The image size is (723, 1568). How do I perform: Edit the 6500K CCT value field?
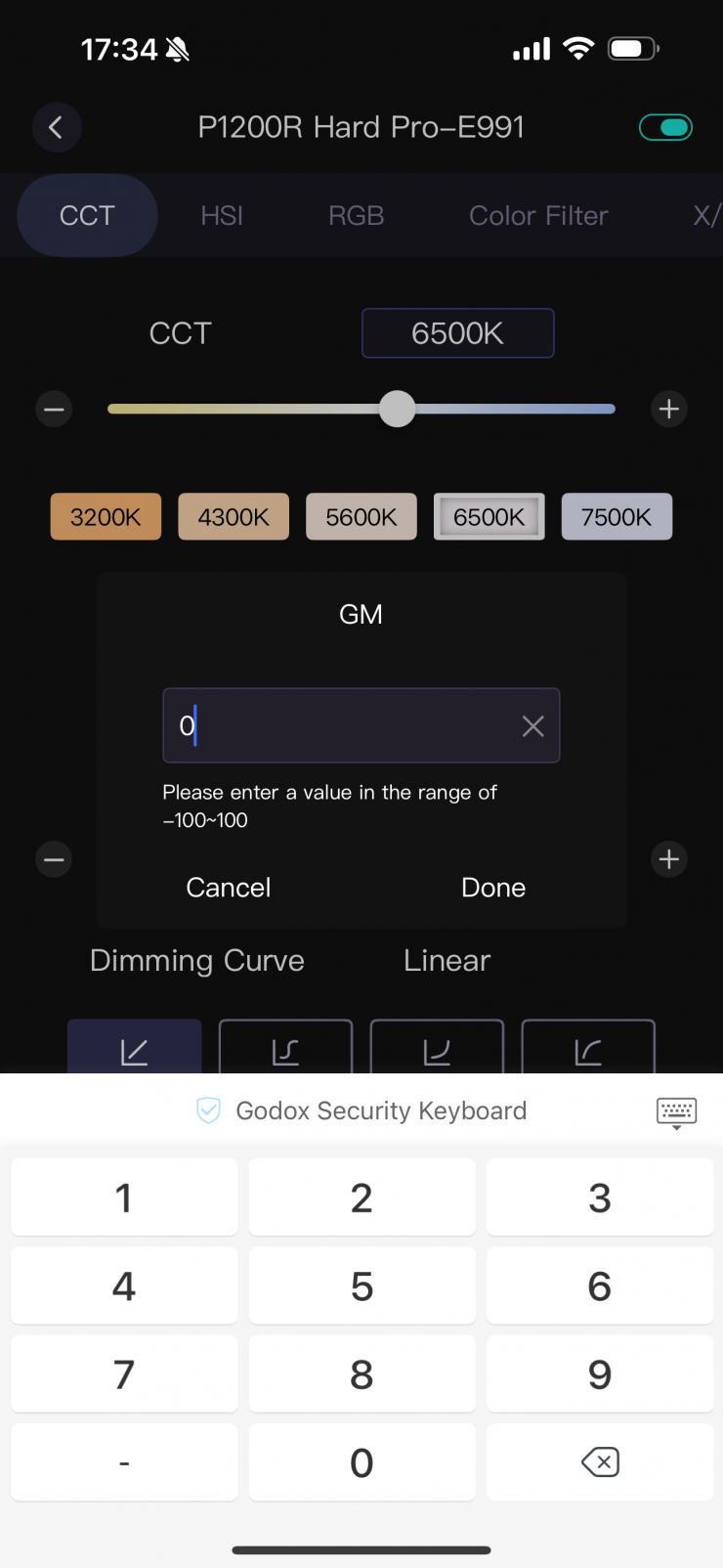coord(457,333)
